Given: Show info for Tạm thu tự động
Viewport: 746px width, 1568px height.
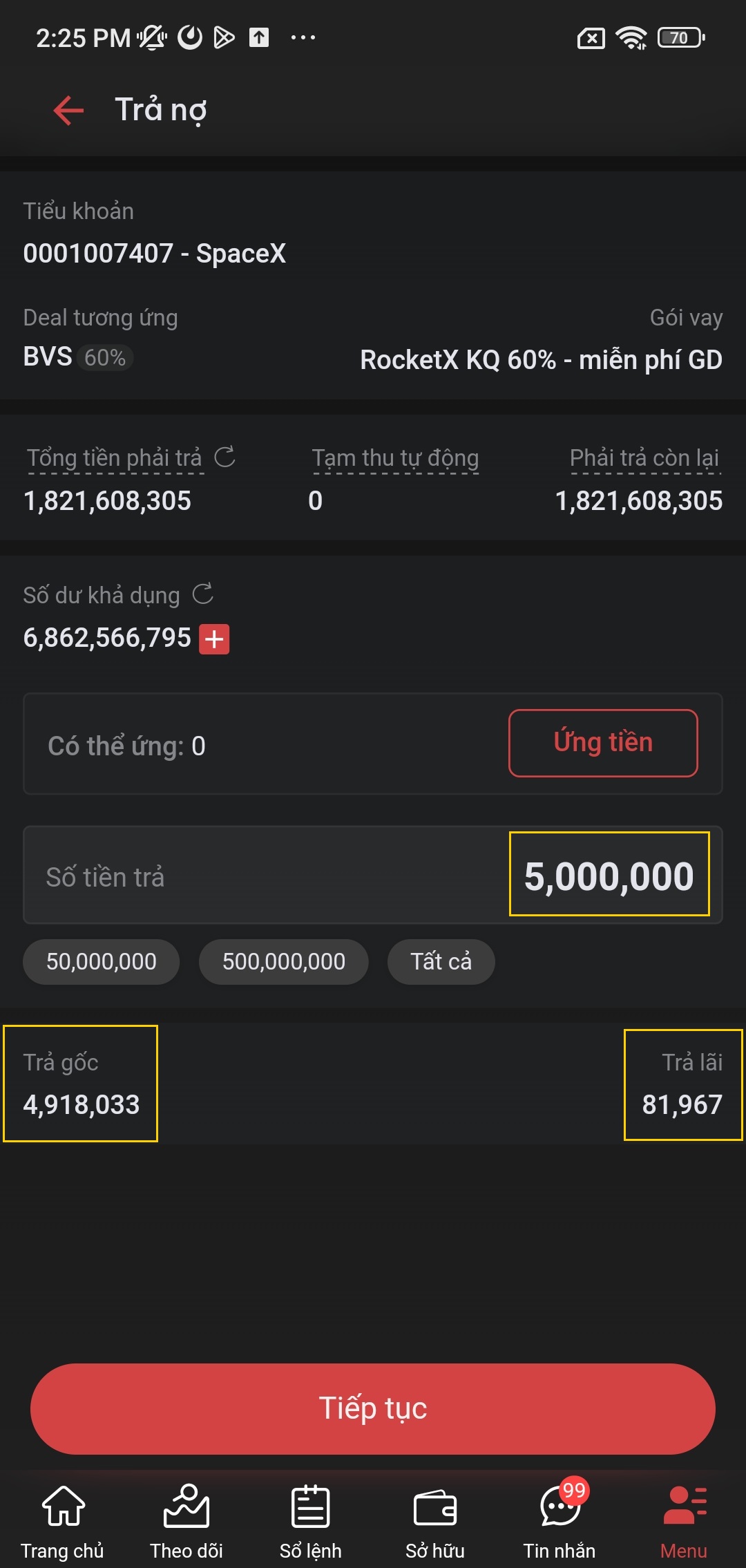Looking at the screenshot, I should pyautogui.click(x=395, y=458).
